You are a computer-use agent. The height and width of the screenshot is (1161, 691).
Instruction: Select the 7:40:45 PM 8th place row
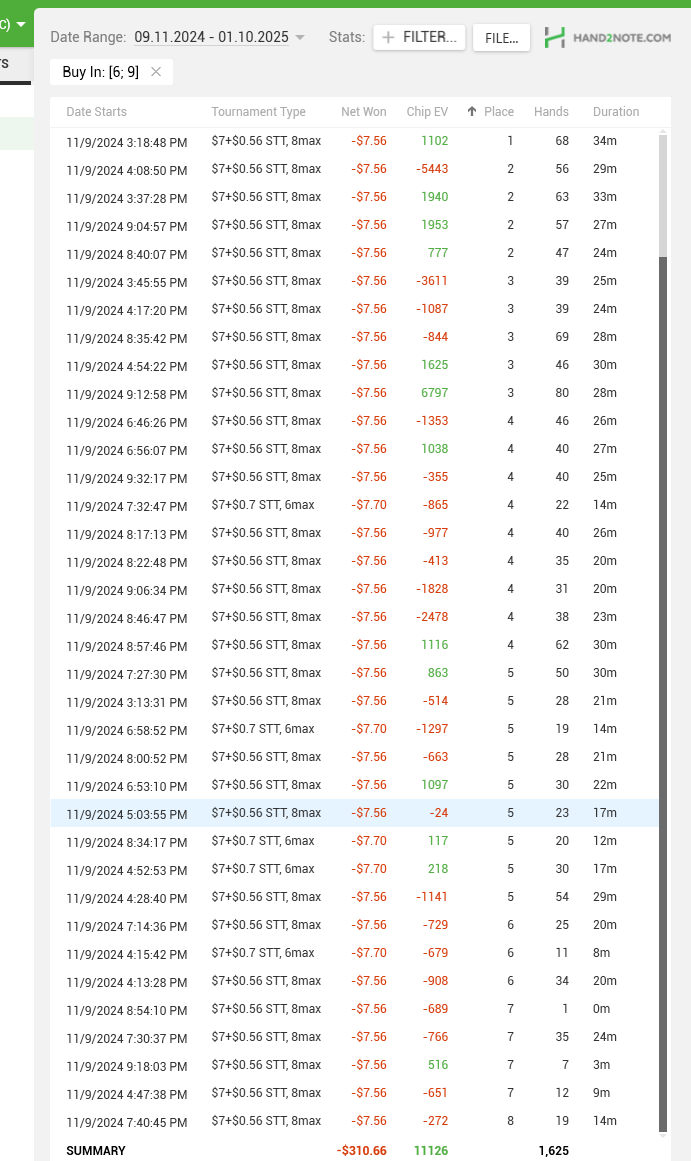click(127, 1122)
